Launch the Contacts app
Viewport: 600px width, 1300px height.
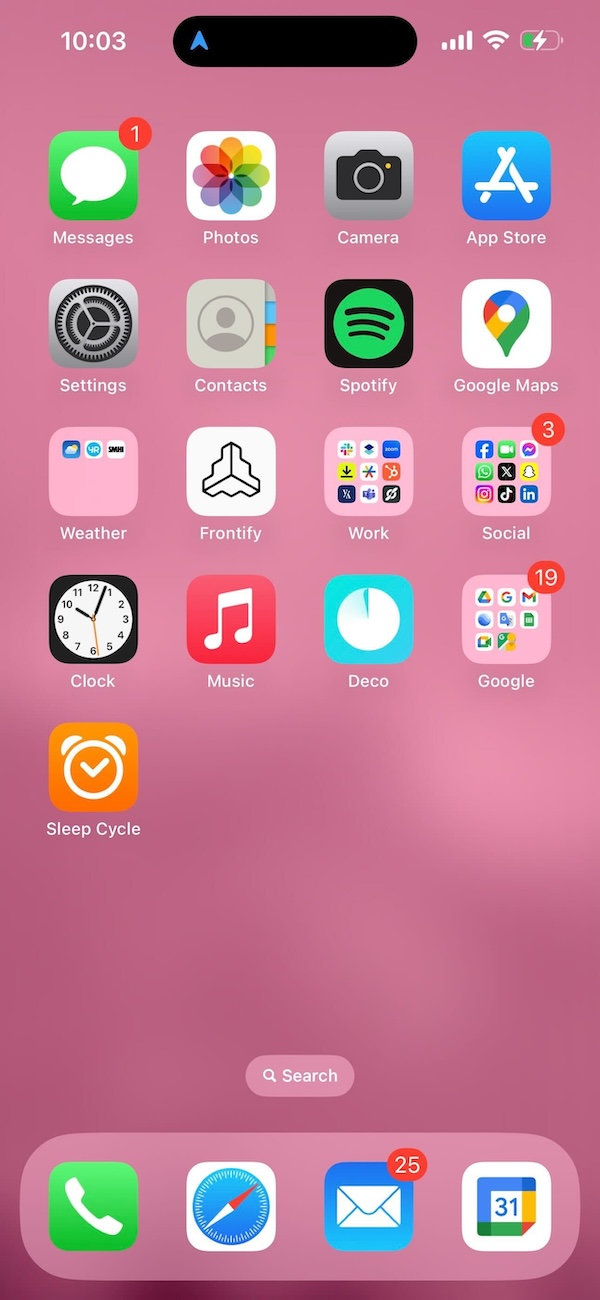click(231, 324)
